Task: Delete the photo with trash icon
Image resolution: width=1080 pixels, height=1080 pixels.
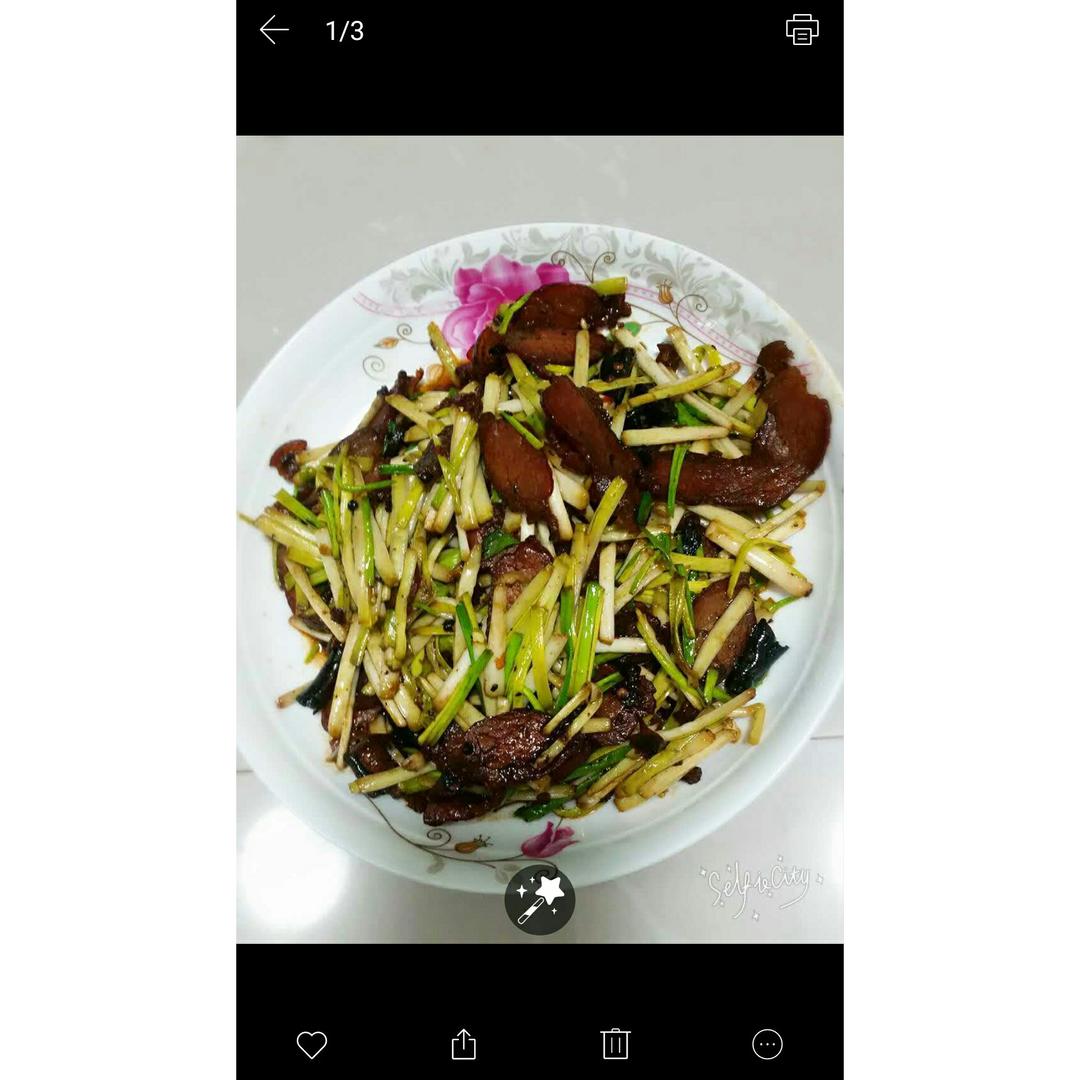Action: (x=615, y=1044)
